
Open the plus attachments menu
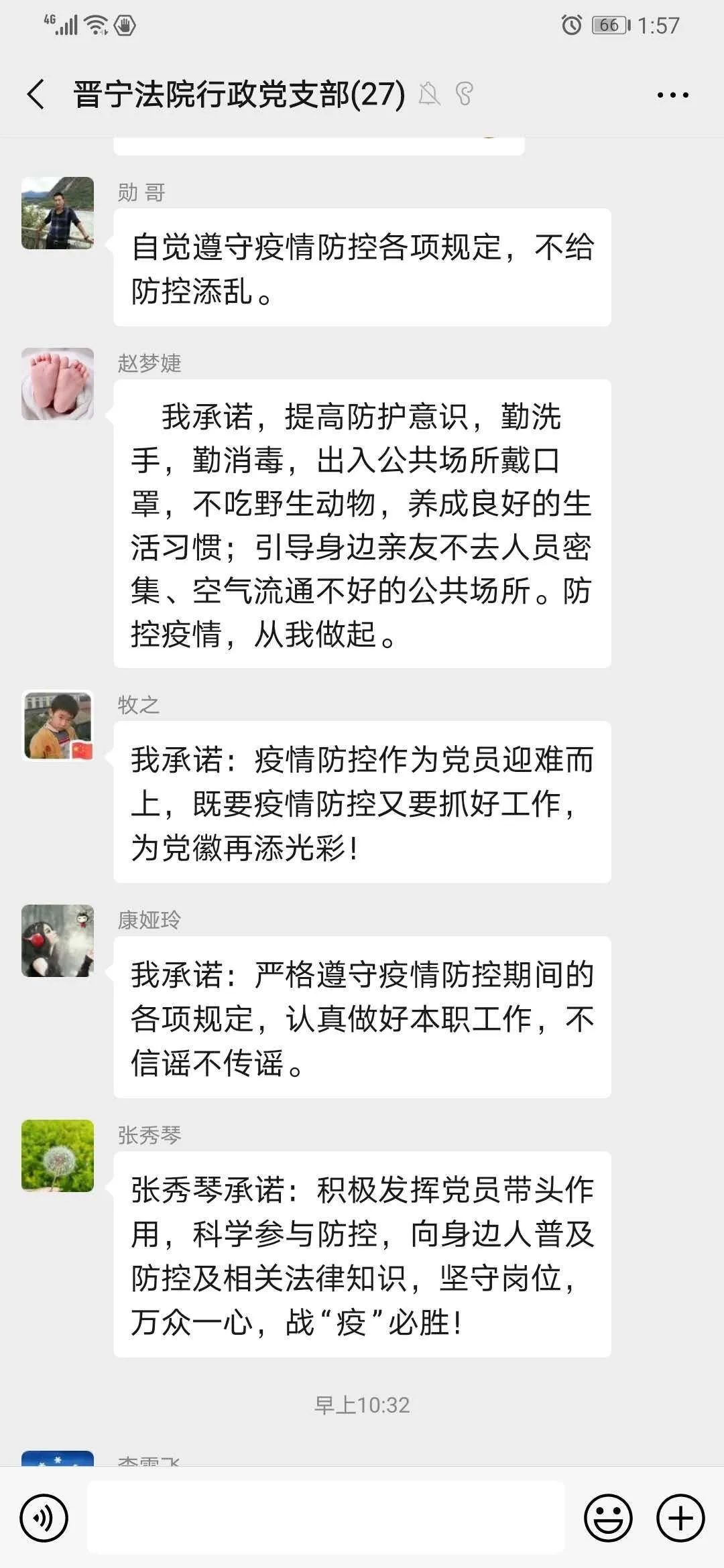pos(680,1518)
